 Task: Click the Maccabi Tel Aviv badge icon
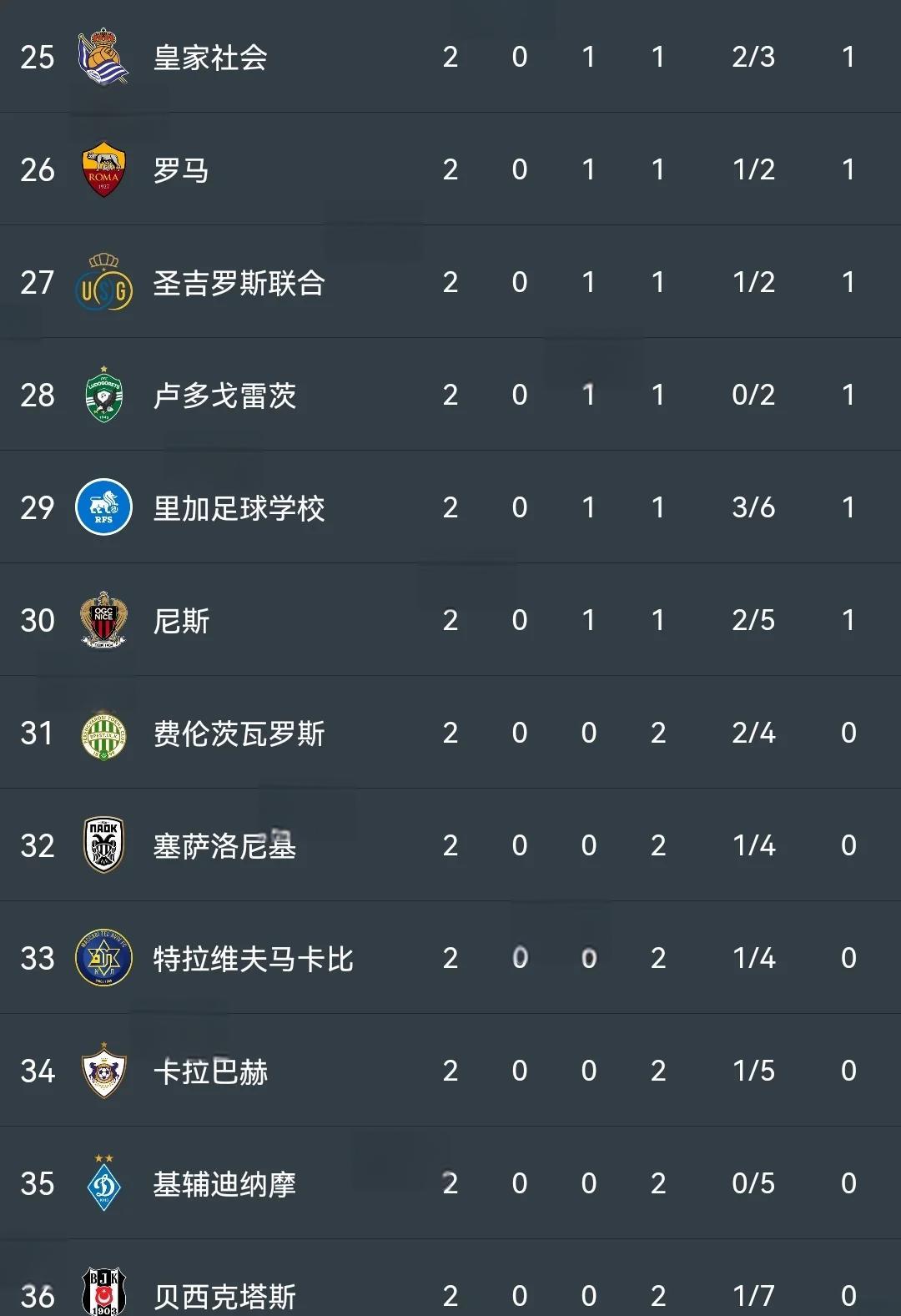(x=102, y=958)
